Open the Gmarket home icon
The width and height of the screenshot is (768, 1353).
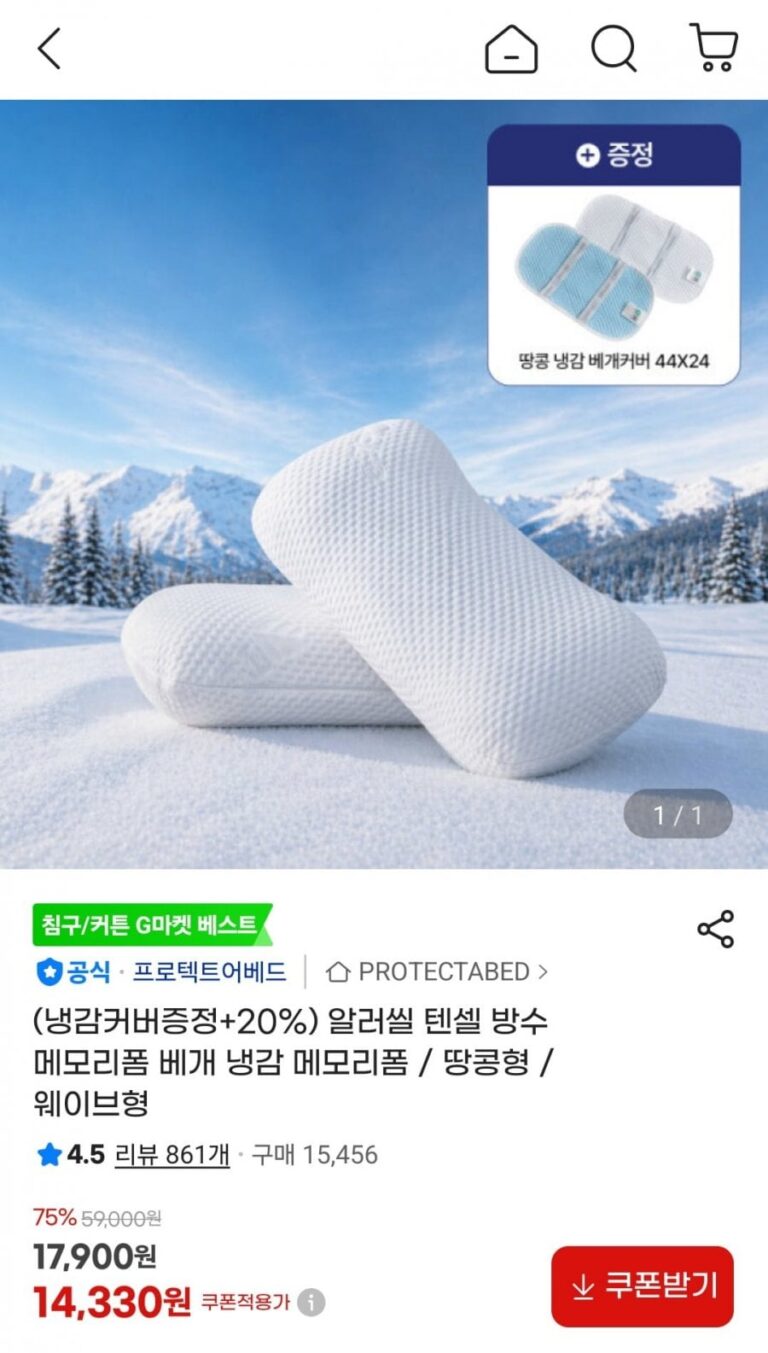[511, 49]
